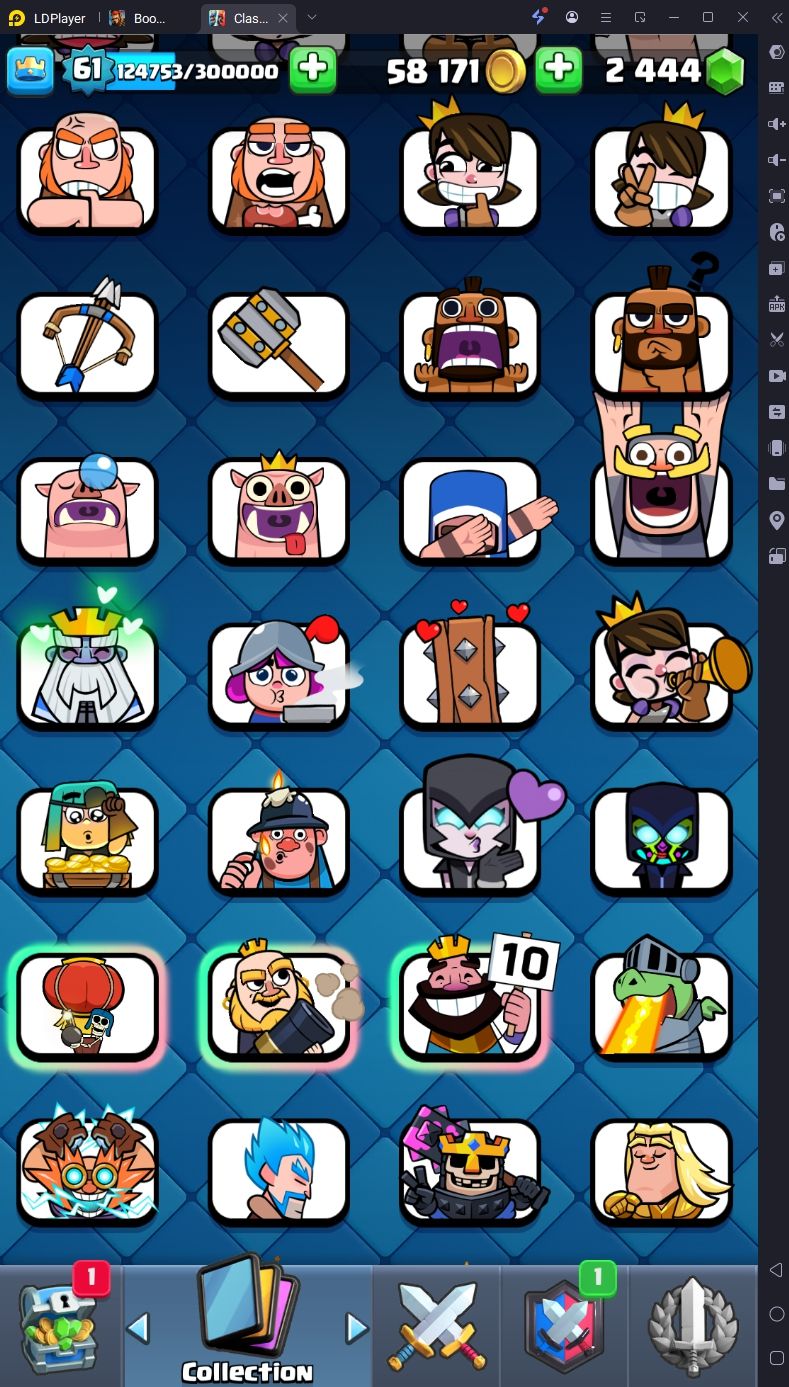789x1387 pixels.
Task: Tap the emulator back button
Action: [x=776, y=1270]
